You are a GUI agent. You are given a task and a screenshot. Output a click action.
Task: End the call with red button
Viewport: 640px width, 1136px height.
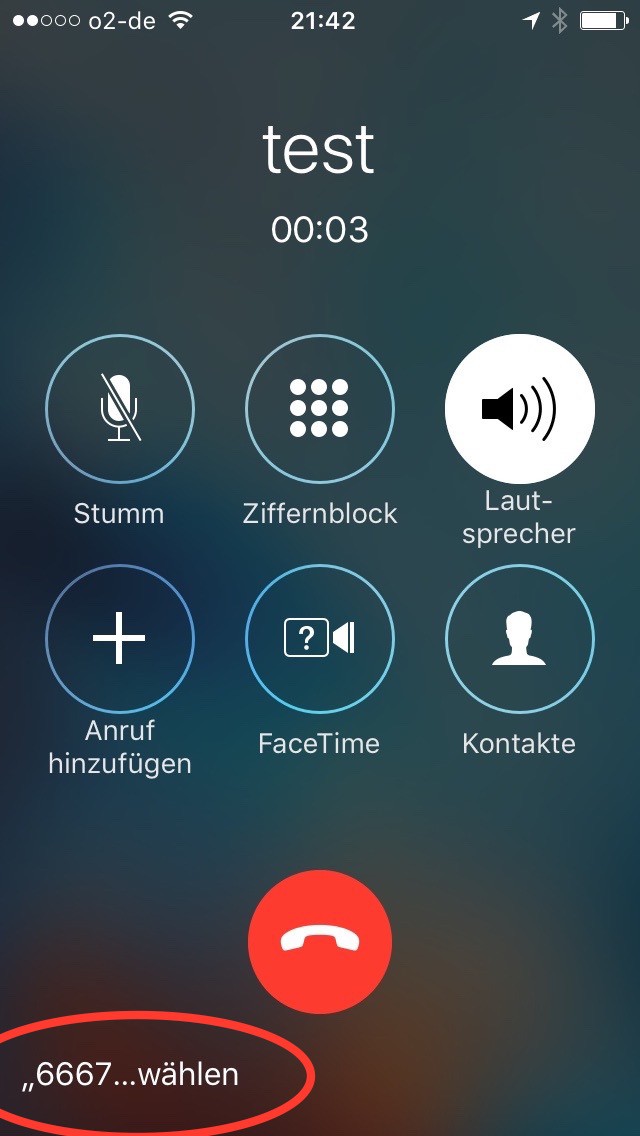pyautogui.click(x=320, y=942)
